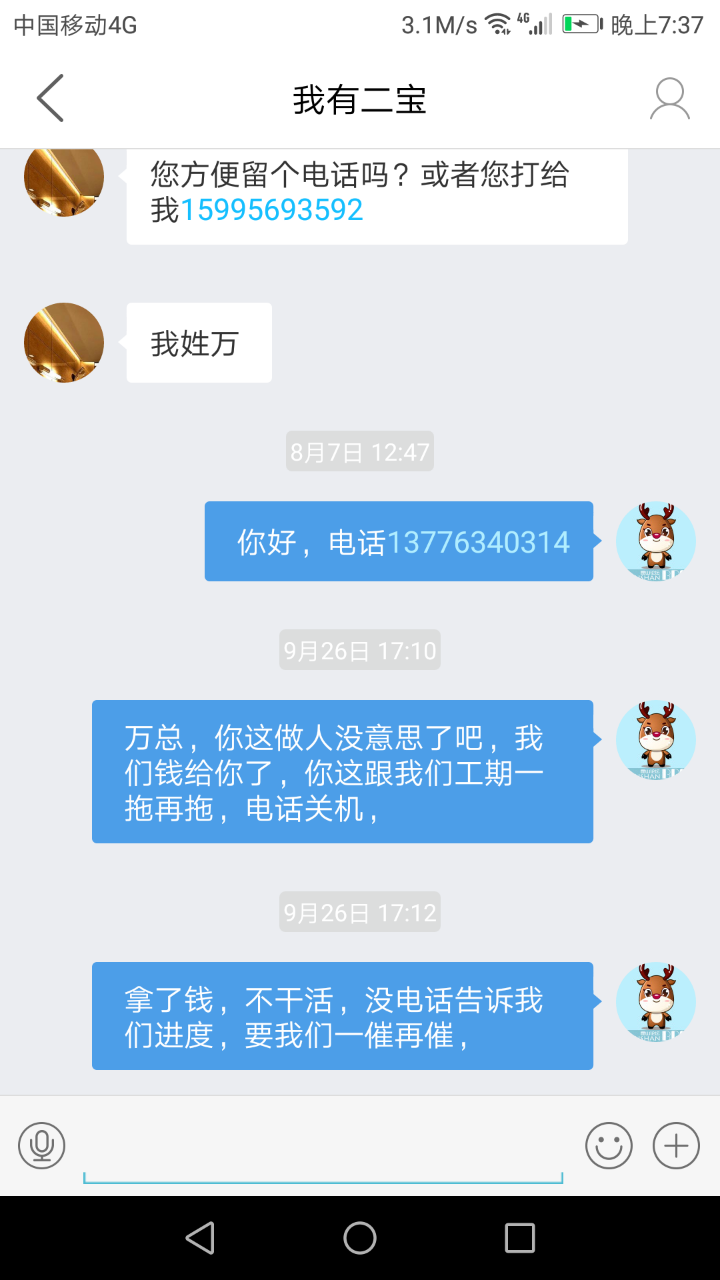Open deer avatar beside 你好，电话 message
720x1280 pixels.
(655, 541)
